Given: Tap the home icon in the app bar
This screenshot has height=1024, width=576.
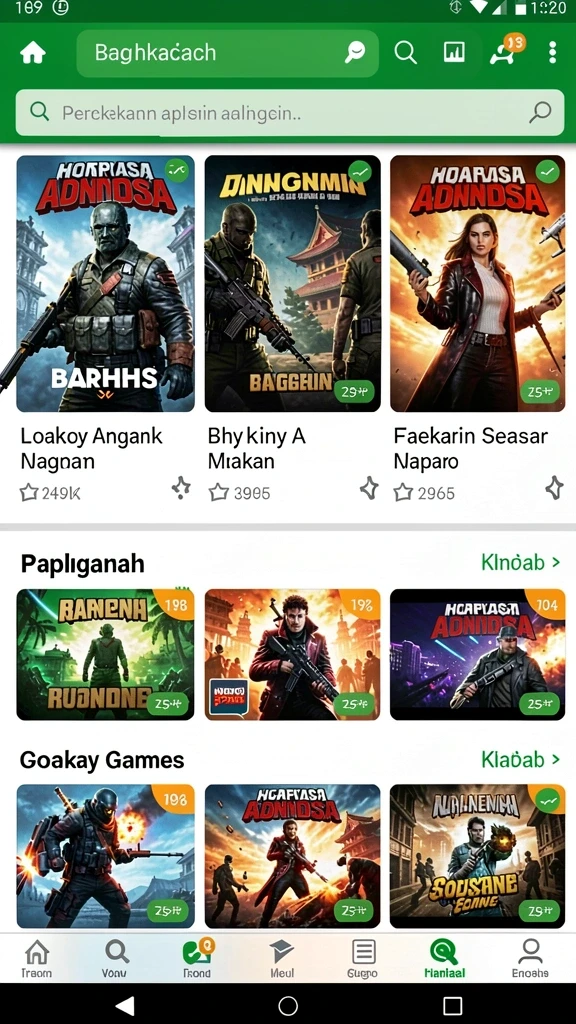Looking at the screenshot, I should (x=33, y=53).
